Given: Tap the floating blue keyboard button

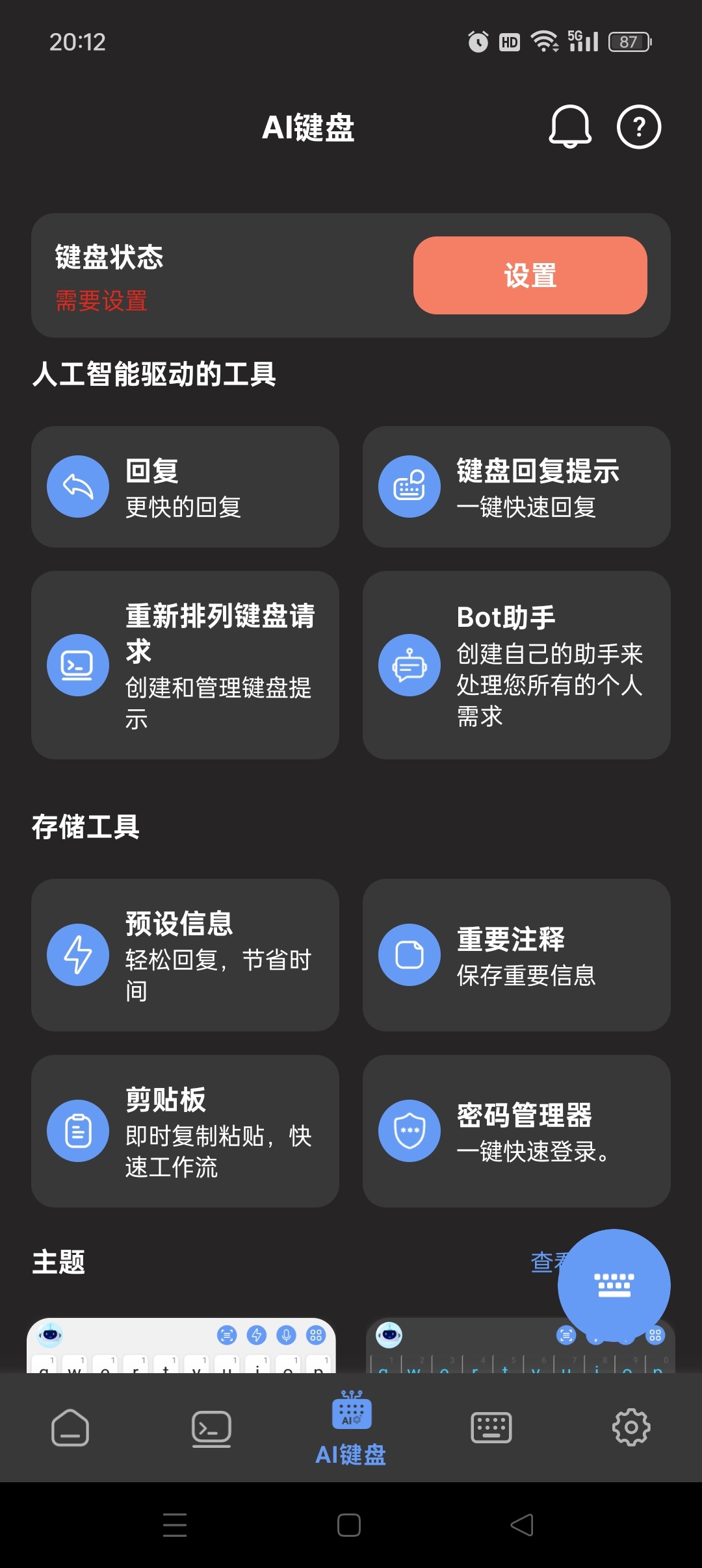Looking at the screenshot, I should pyautogui.click(x=614, y=1288).
